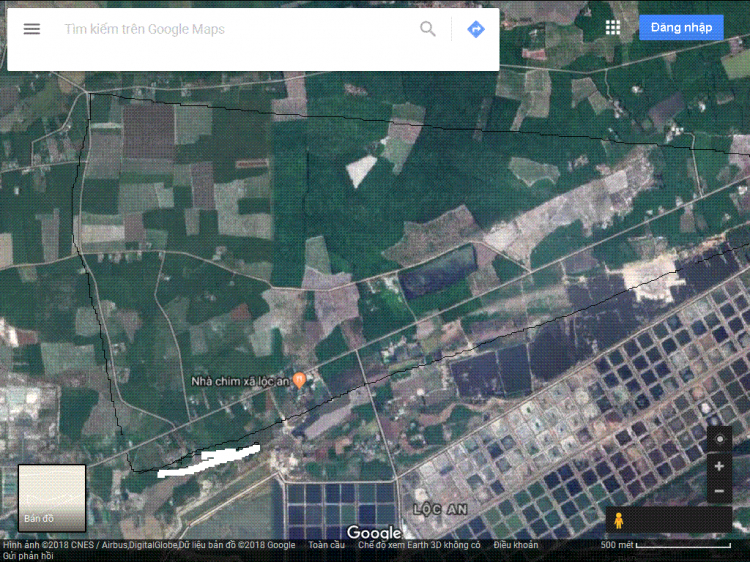
Task: Switch to Bản đồ map view
Action: tap(52, 497)
